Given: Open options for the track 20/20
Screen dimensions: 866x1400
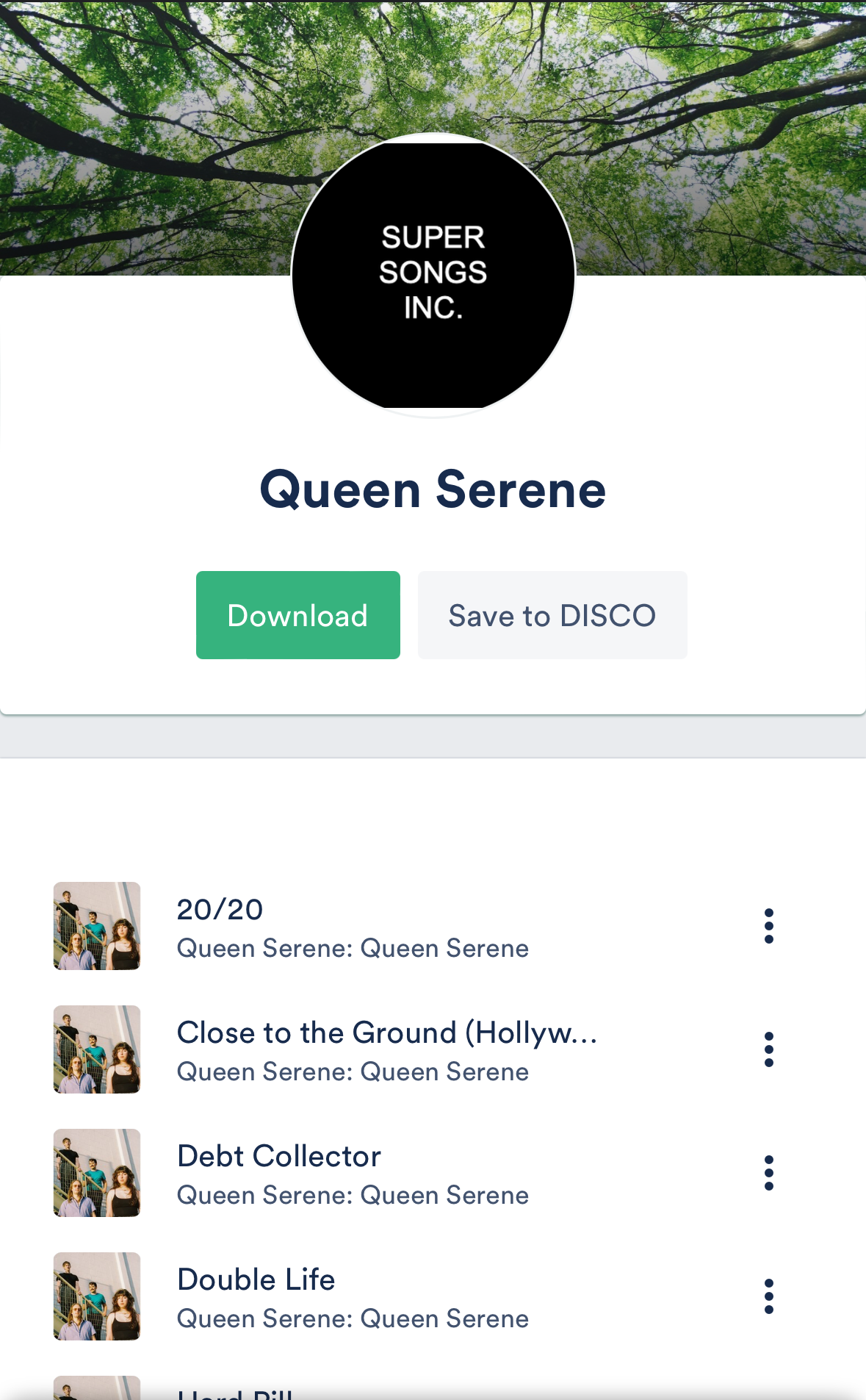Looking at the screenshot, I should pyautogui.click(x=768, y=926).
